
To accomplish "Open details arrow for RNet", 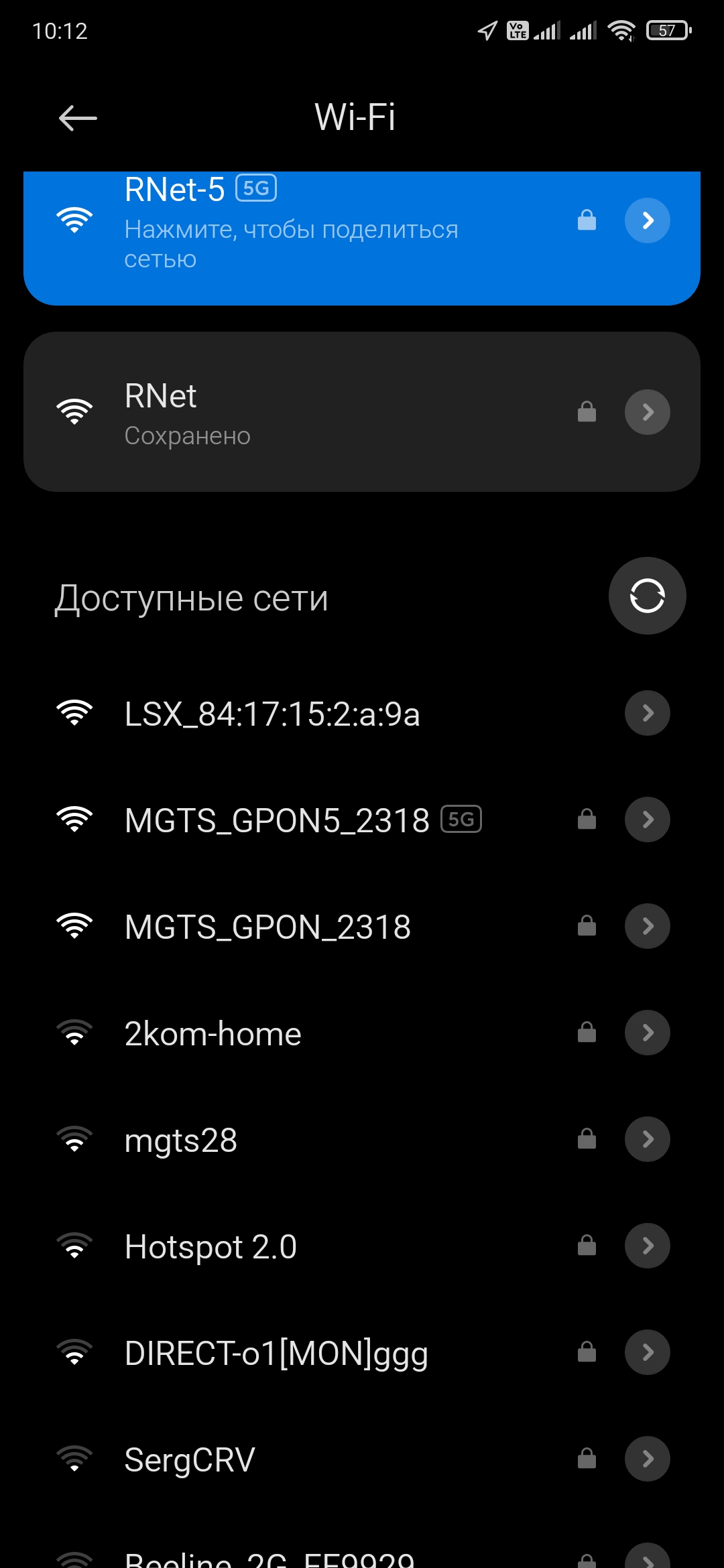I will click(x=647, y=412).
